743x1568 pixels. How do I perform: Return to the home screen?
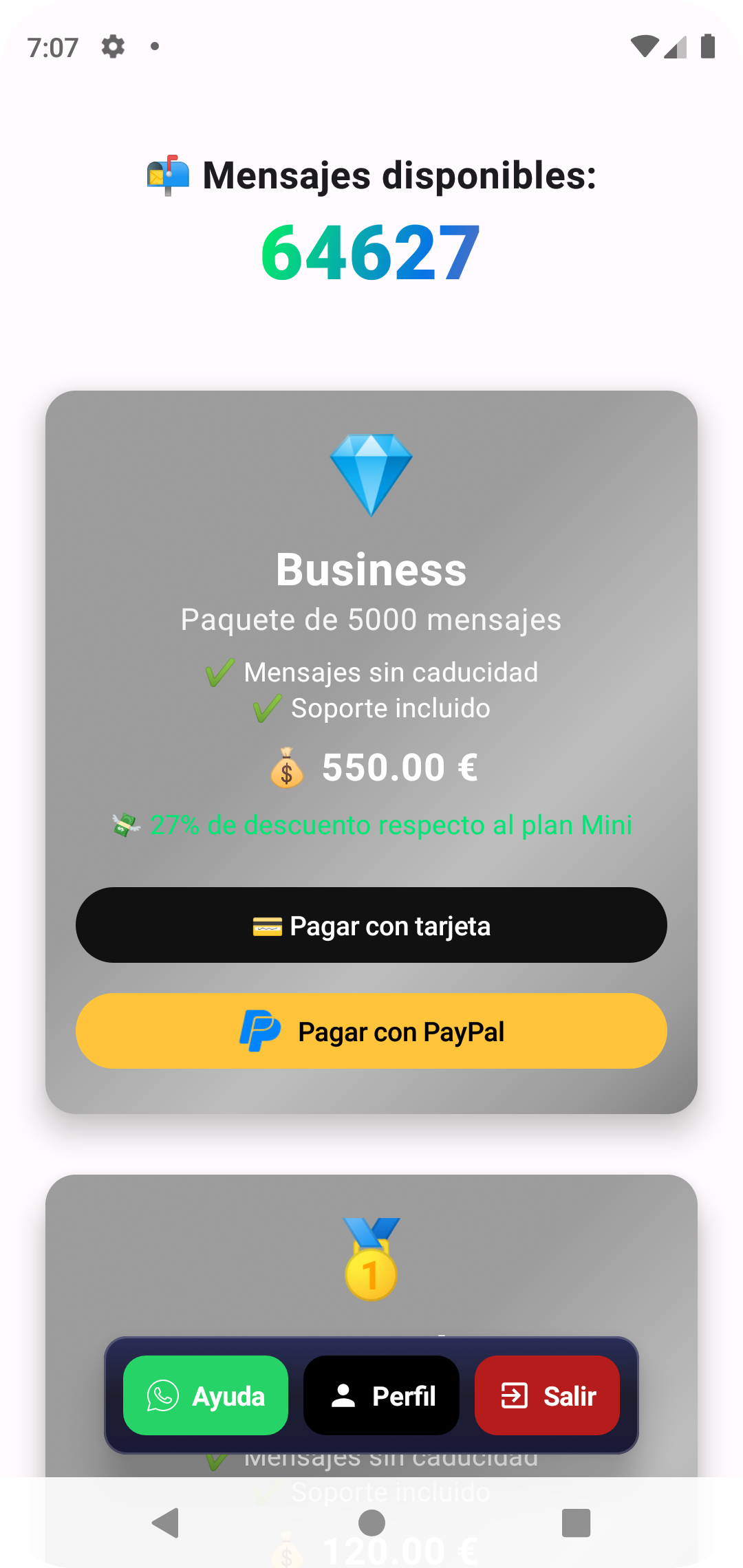coord(371,1523)
